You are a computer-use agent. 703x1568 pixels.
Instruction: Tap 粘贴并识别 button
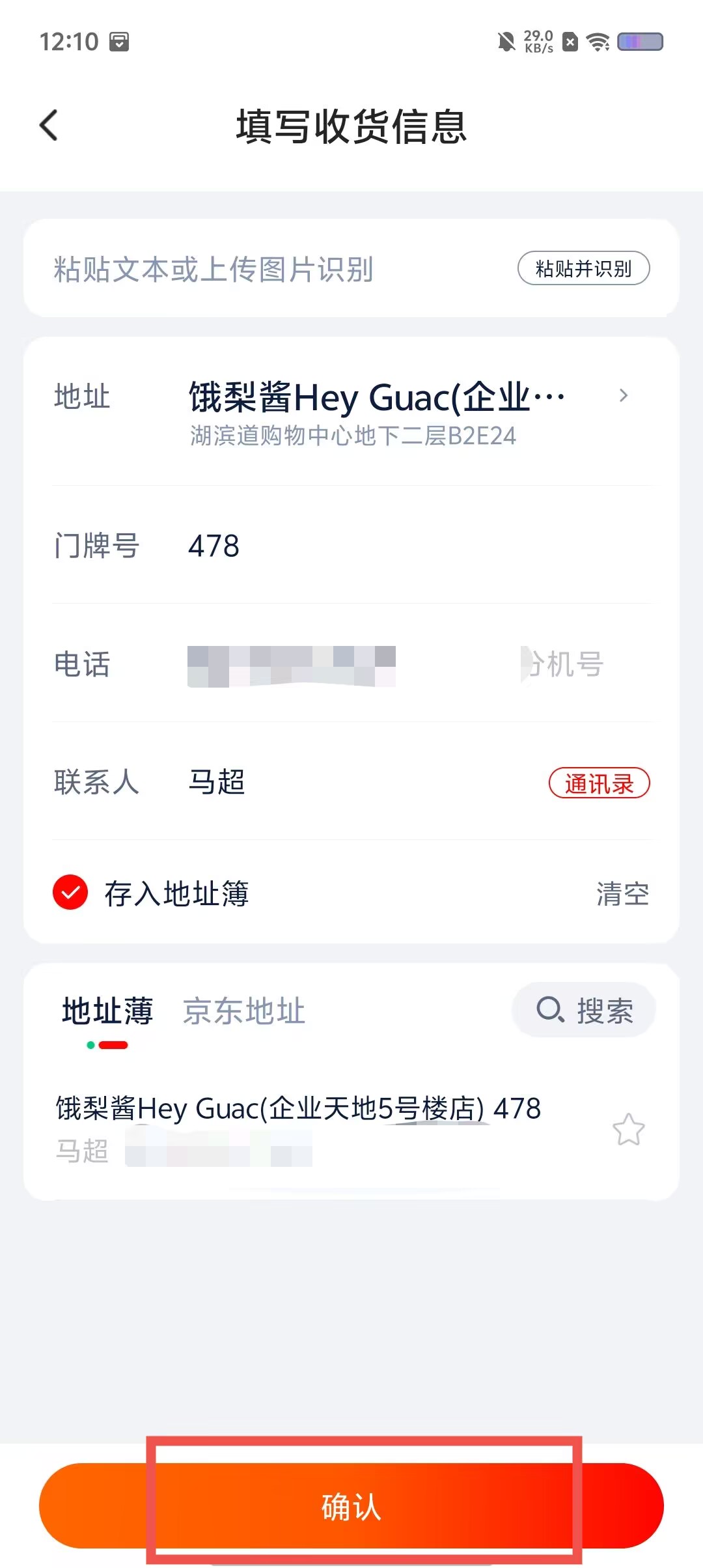[x=583, y=268]
